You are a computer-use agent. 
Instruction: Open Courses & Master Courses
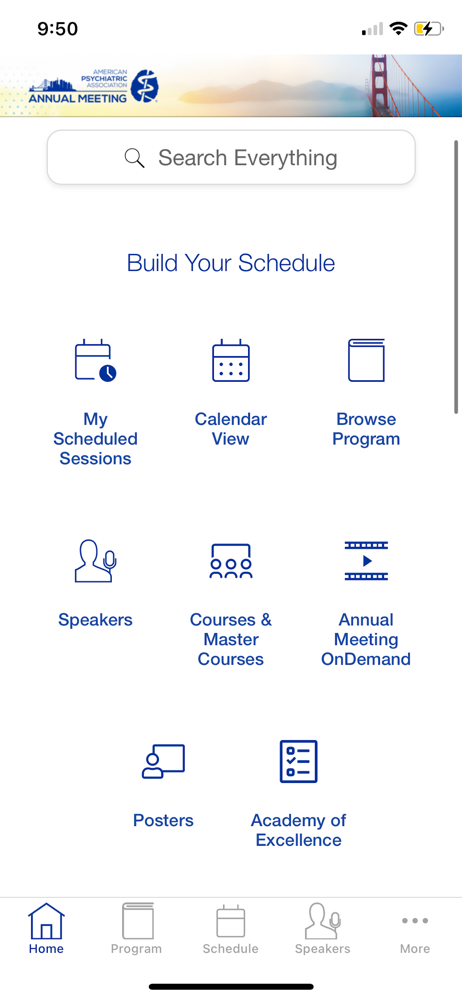coord(231,604)
